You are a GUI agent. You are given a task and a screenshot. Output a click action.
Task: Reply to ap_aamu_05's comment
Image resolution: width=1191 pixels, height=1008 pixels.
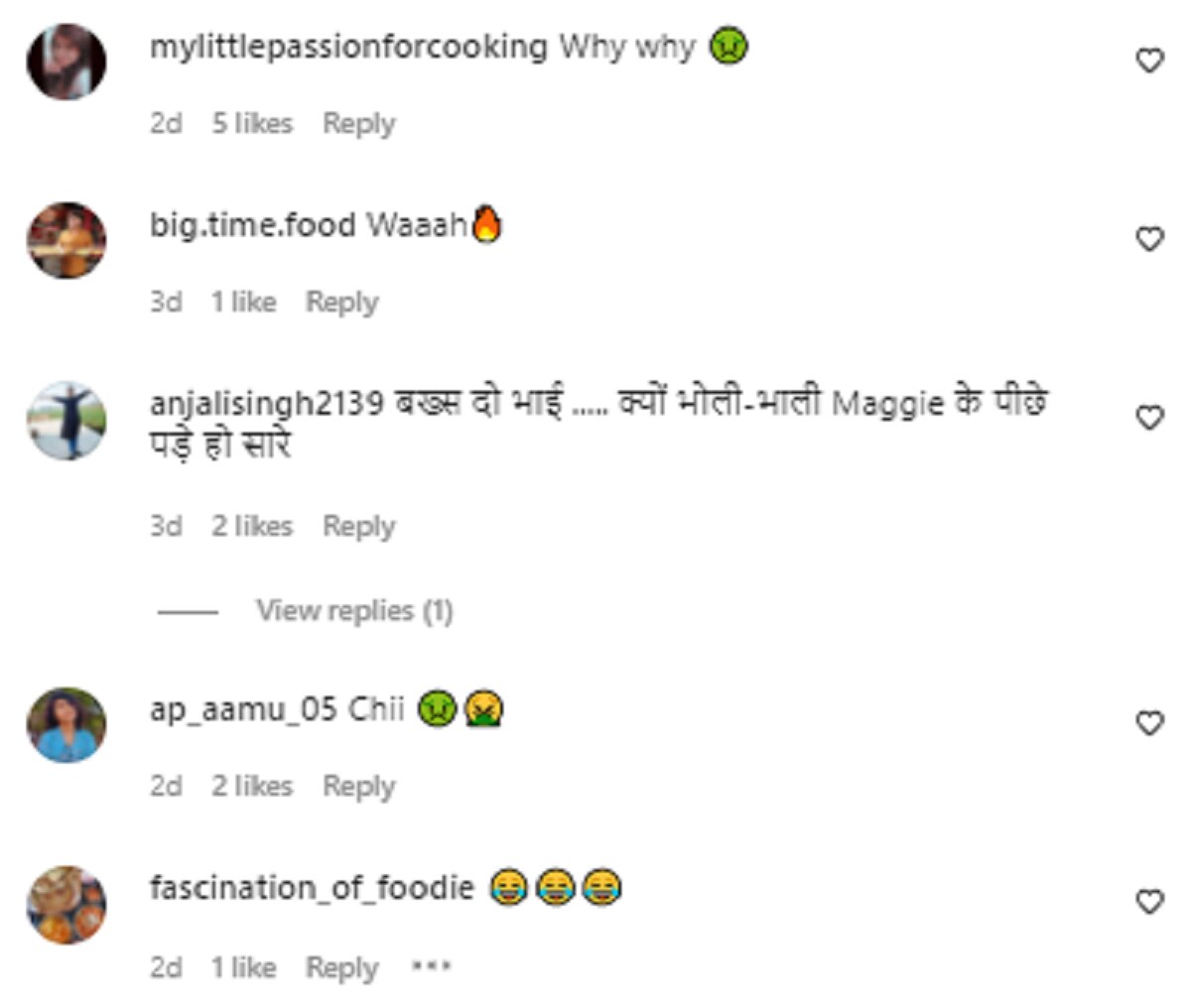point(358,787)
